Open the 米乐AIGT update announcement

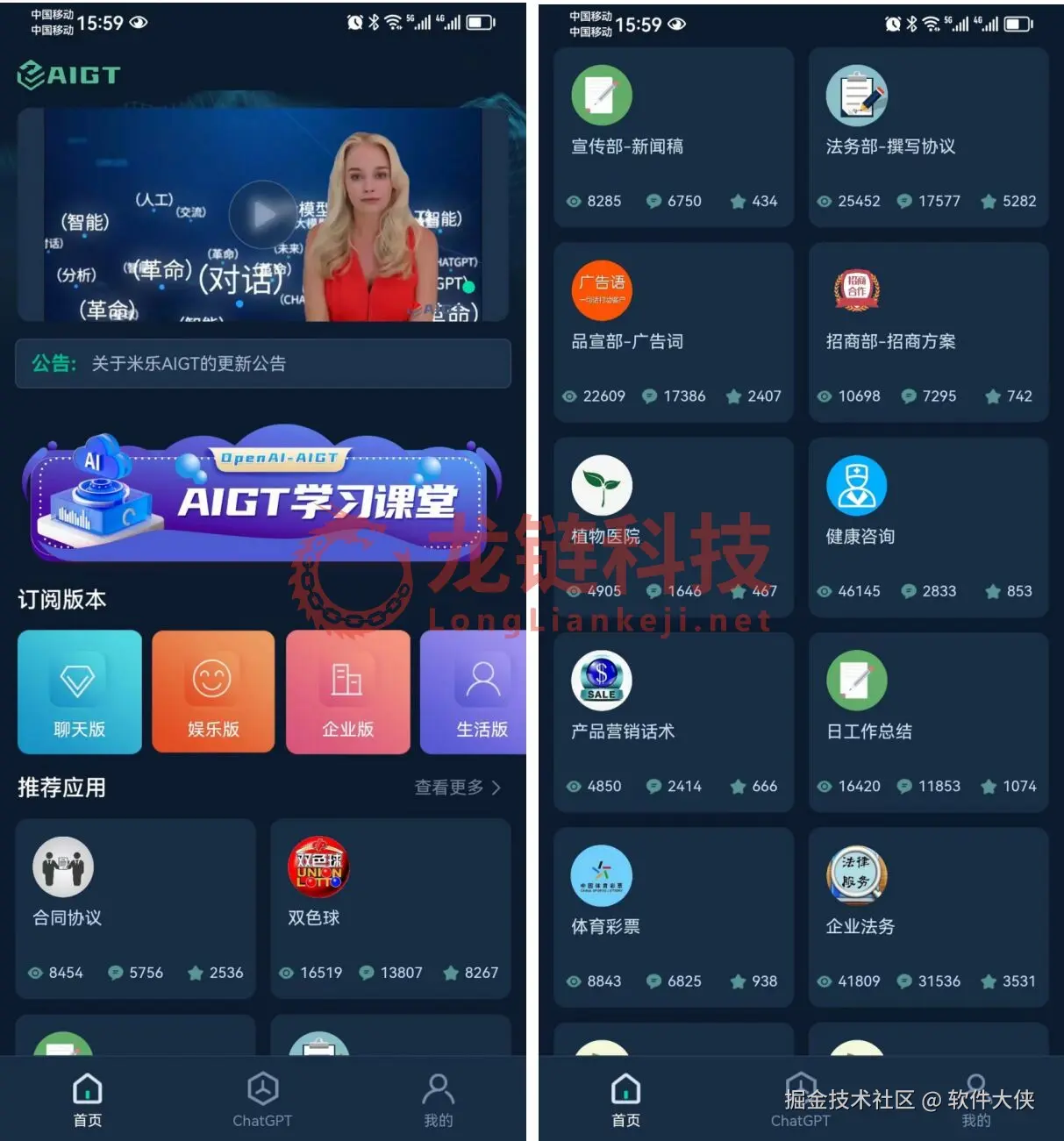(x=262, y=363)
